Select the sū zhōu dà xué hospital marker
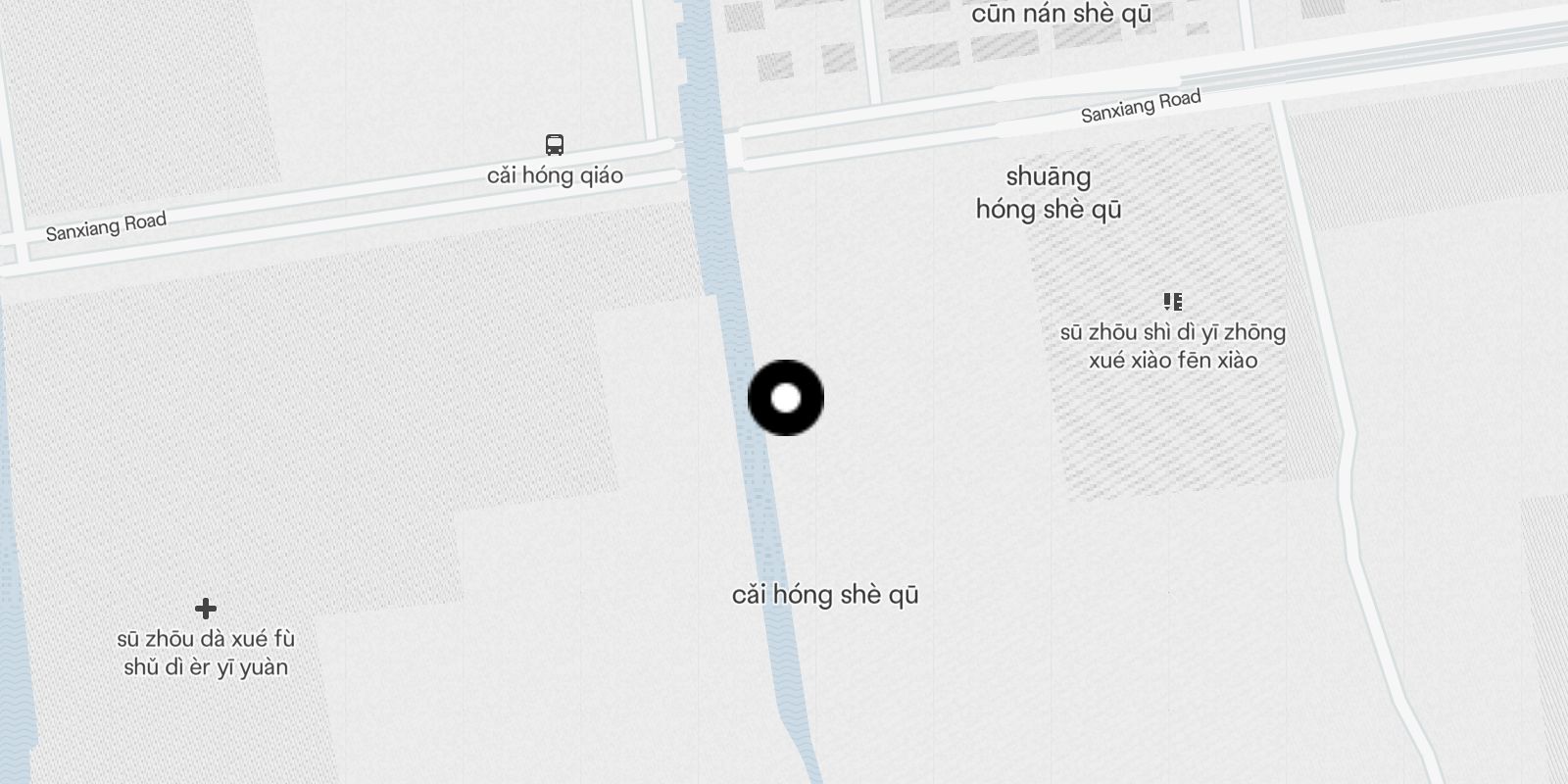 tap(206, 609)
